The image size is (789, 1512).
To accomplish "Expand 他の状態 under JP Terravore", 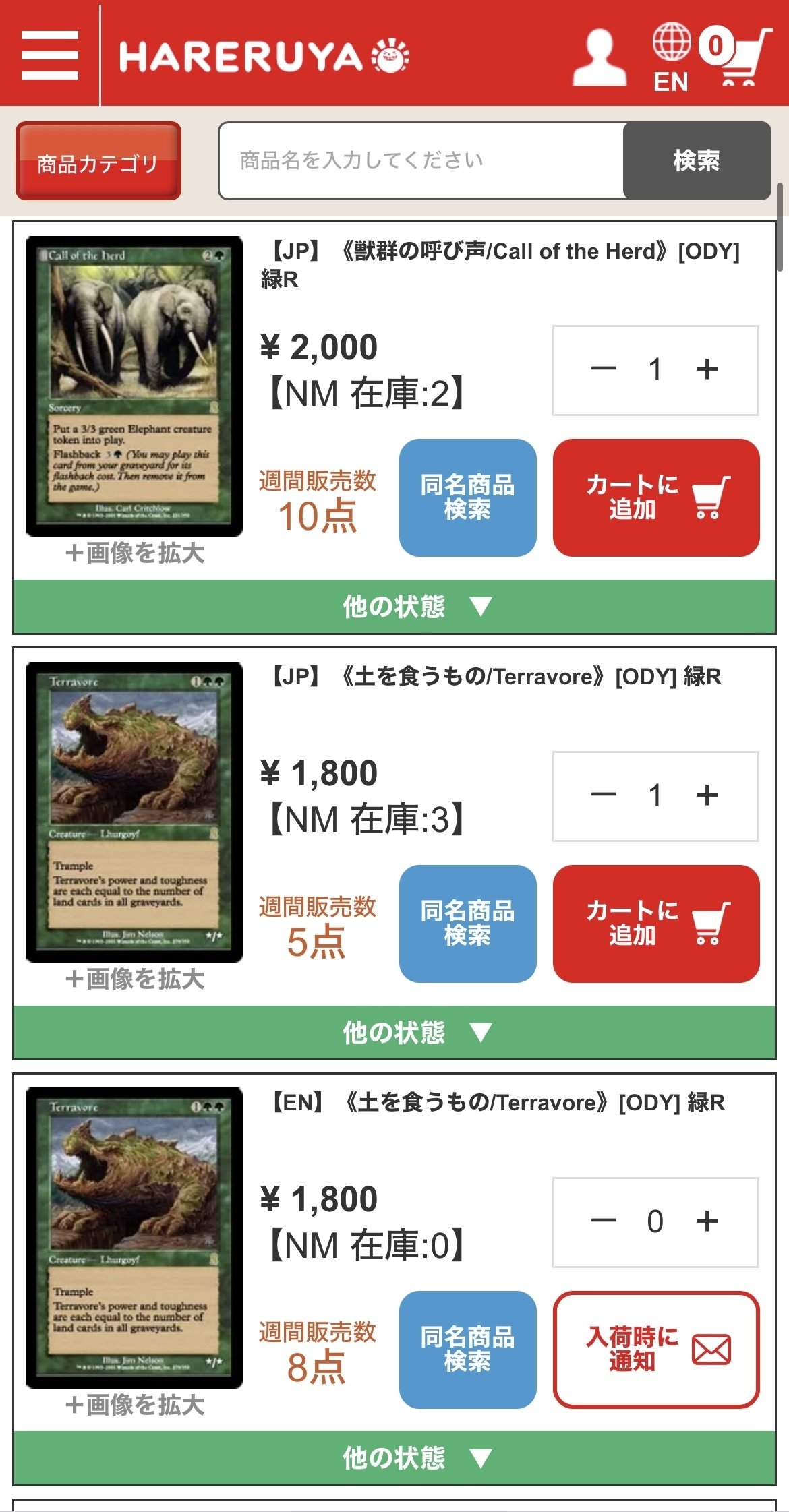I will point(394,1033).
